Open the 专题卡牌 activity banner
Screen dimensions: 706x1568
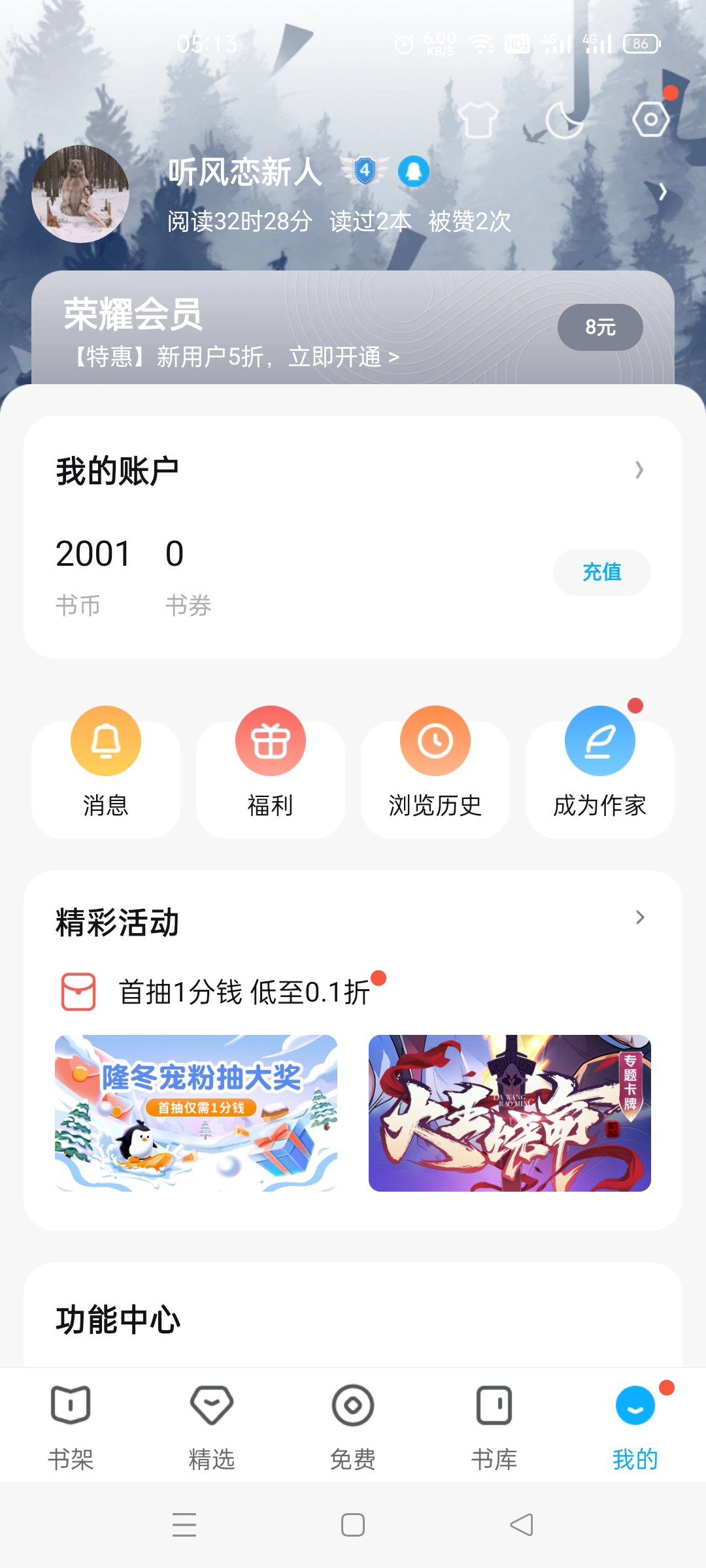point(510,1113)
